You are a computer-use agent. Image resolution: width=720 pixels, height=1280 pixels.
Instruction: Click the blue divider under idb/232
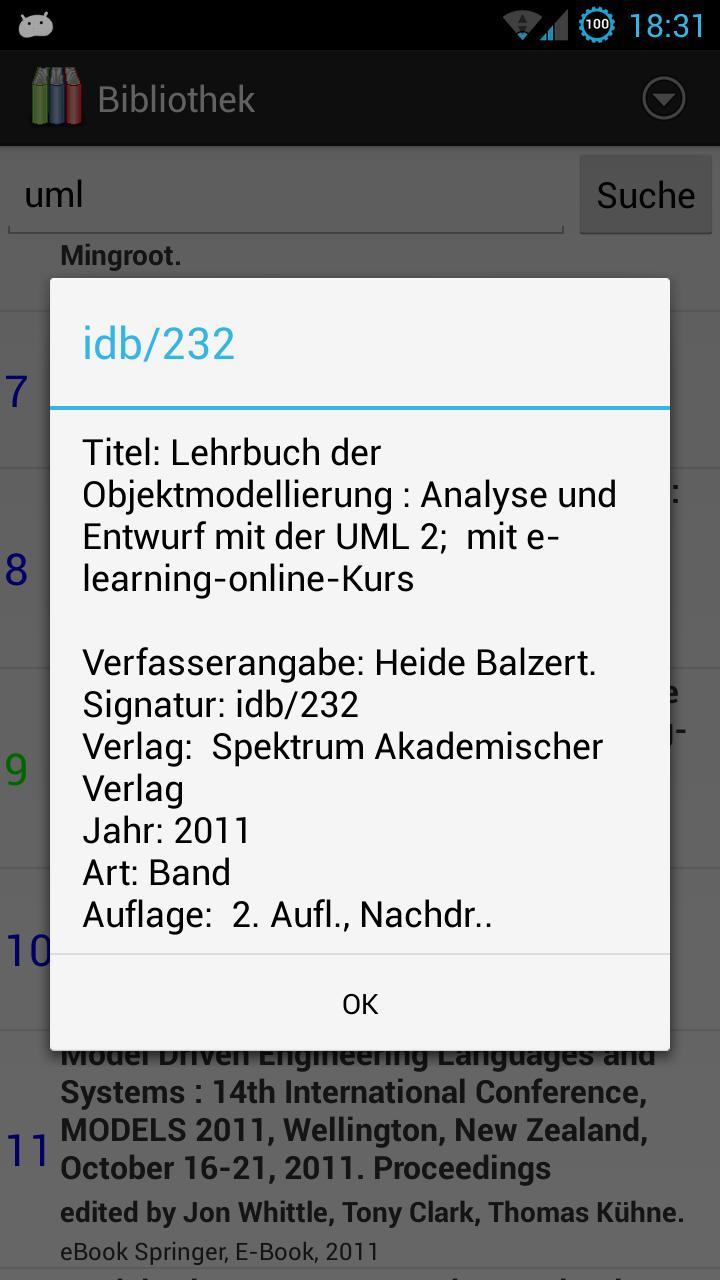click(359, 408)
